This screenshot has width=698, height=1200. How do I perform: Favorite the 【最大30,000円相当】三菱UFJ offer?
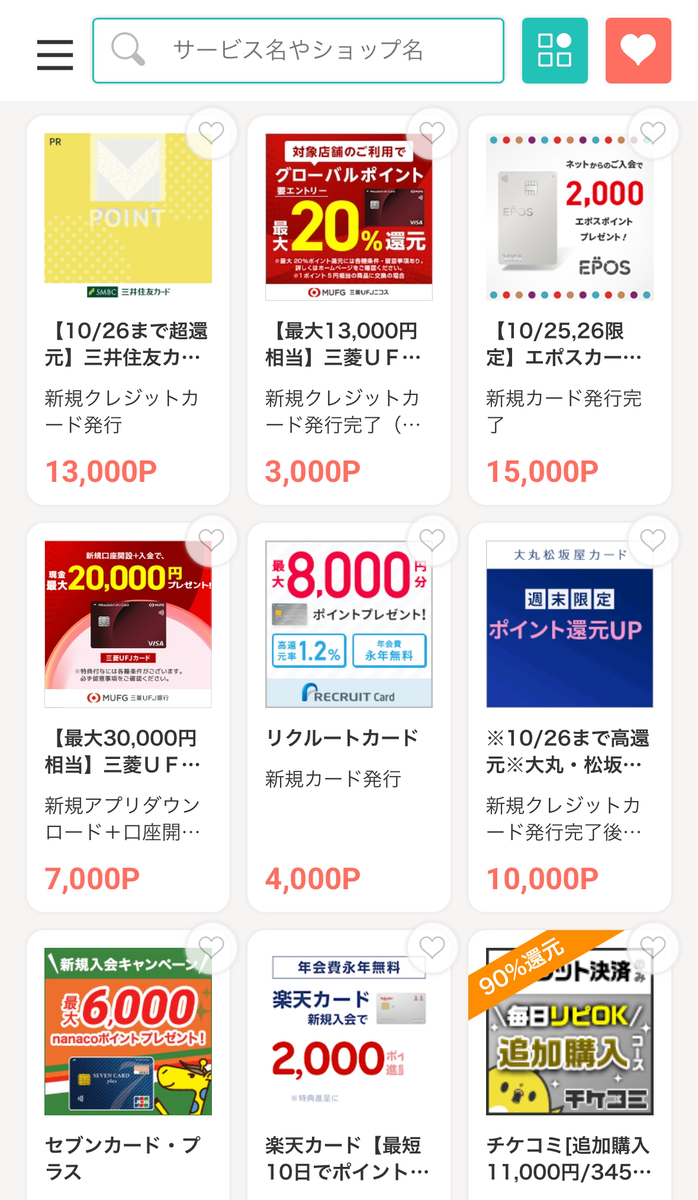click(211, 540)
